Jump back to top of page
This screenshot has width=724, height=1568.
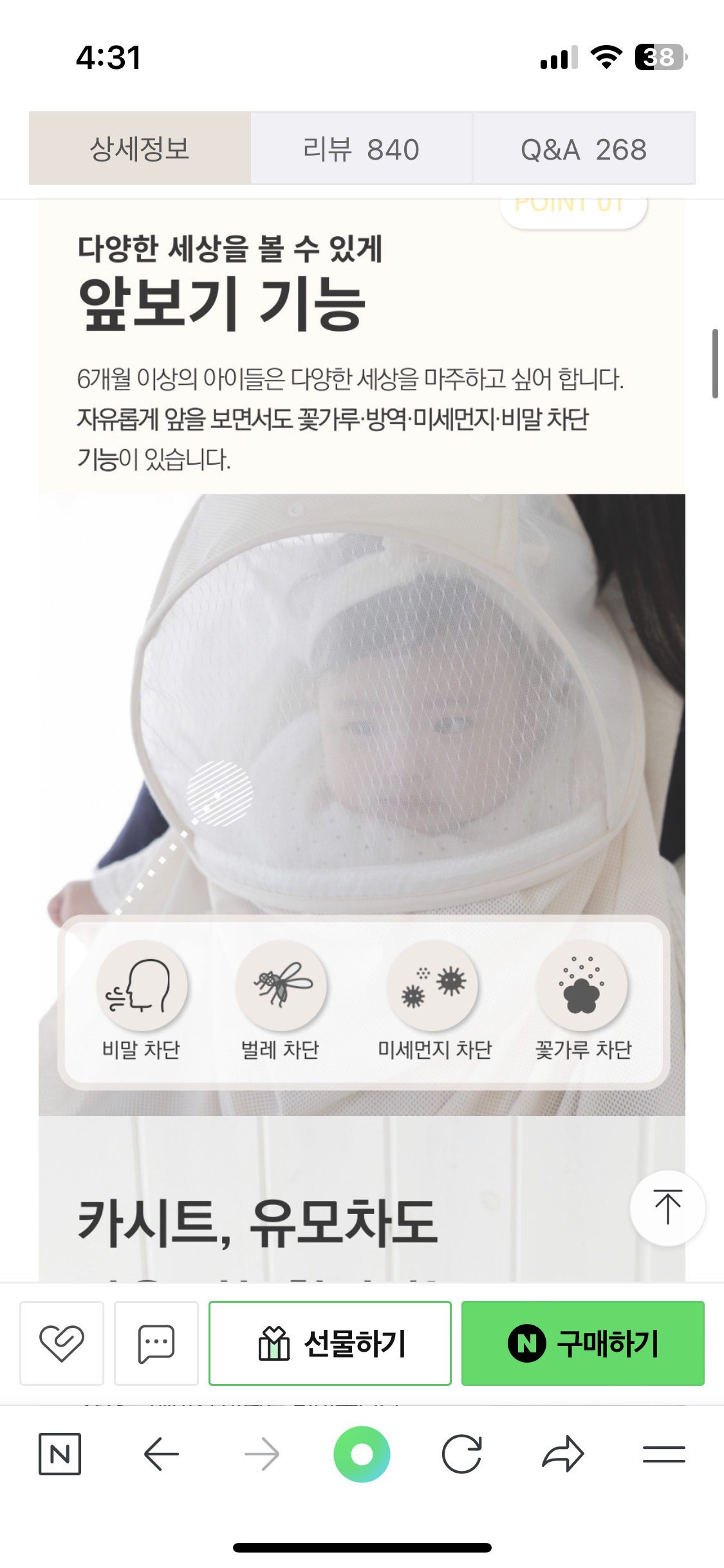[x=667, y=1208]
